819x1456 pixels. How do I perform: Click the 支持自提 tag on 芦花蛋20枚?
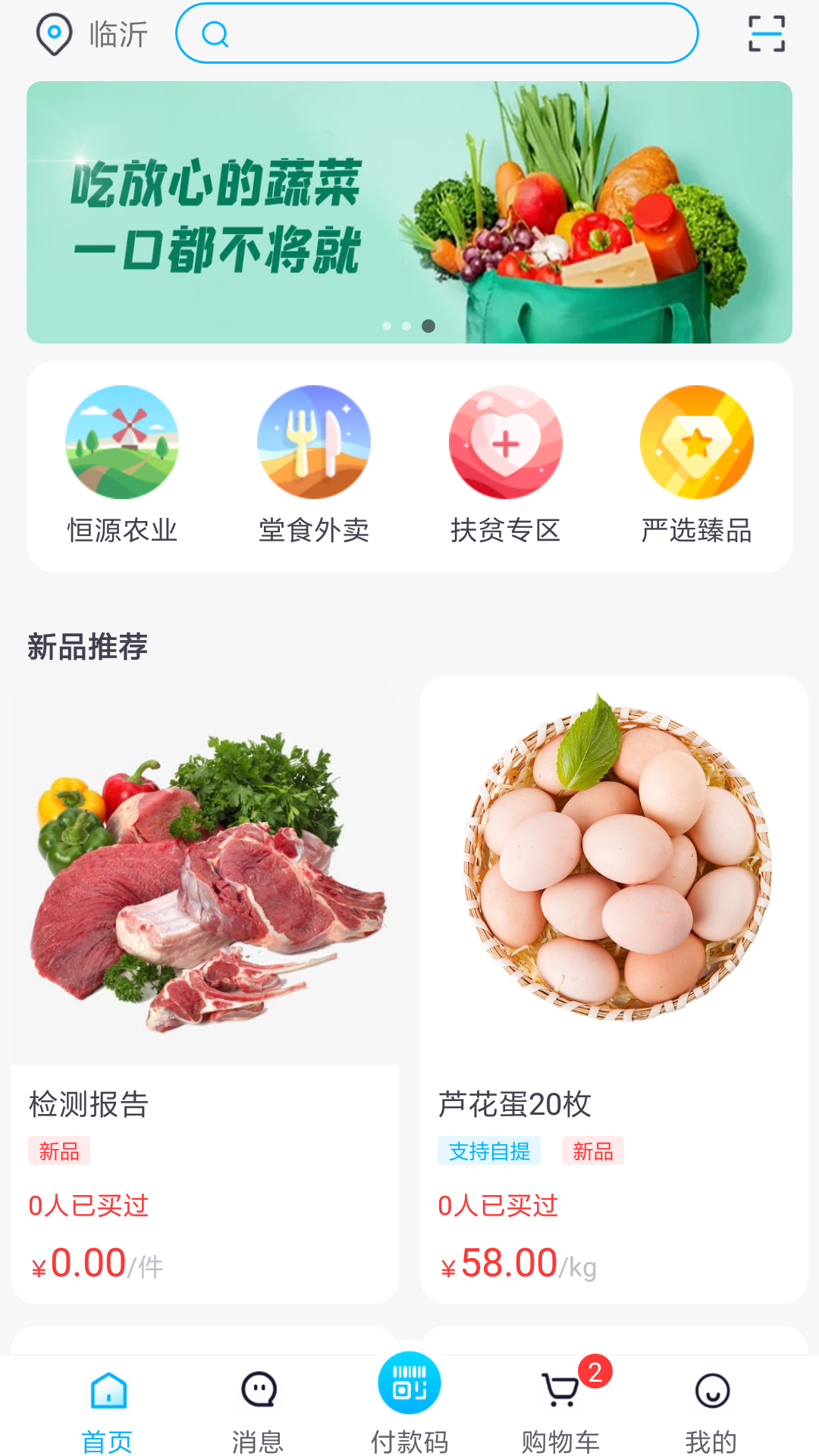tap(489, 1150)
